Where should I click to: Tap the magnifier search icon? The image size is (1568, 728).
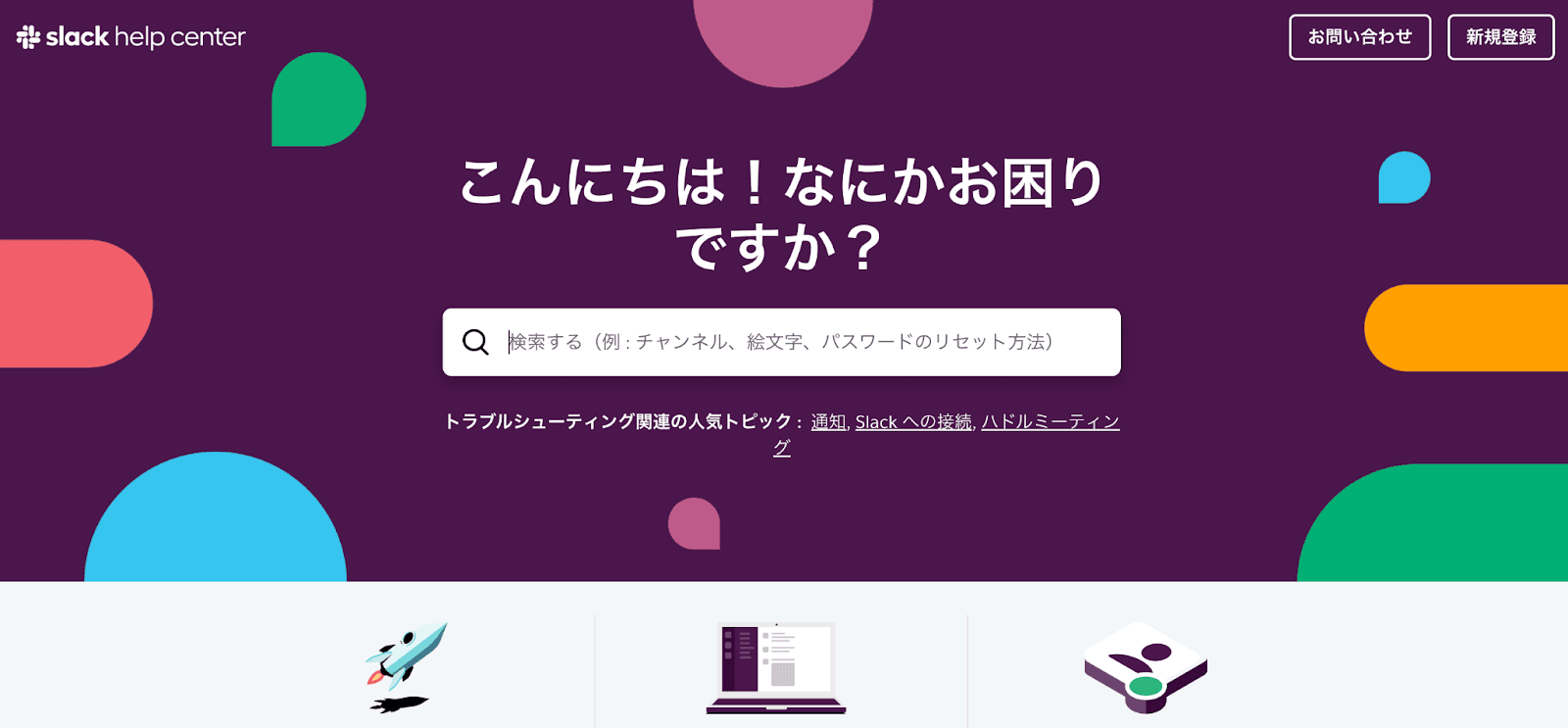(x=475, y=342)
